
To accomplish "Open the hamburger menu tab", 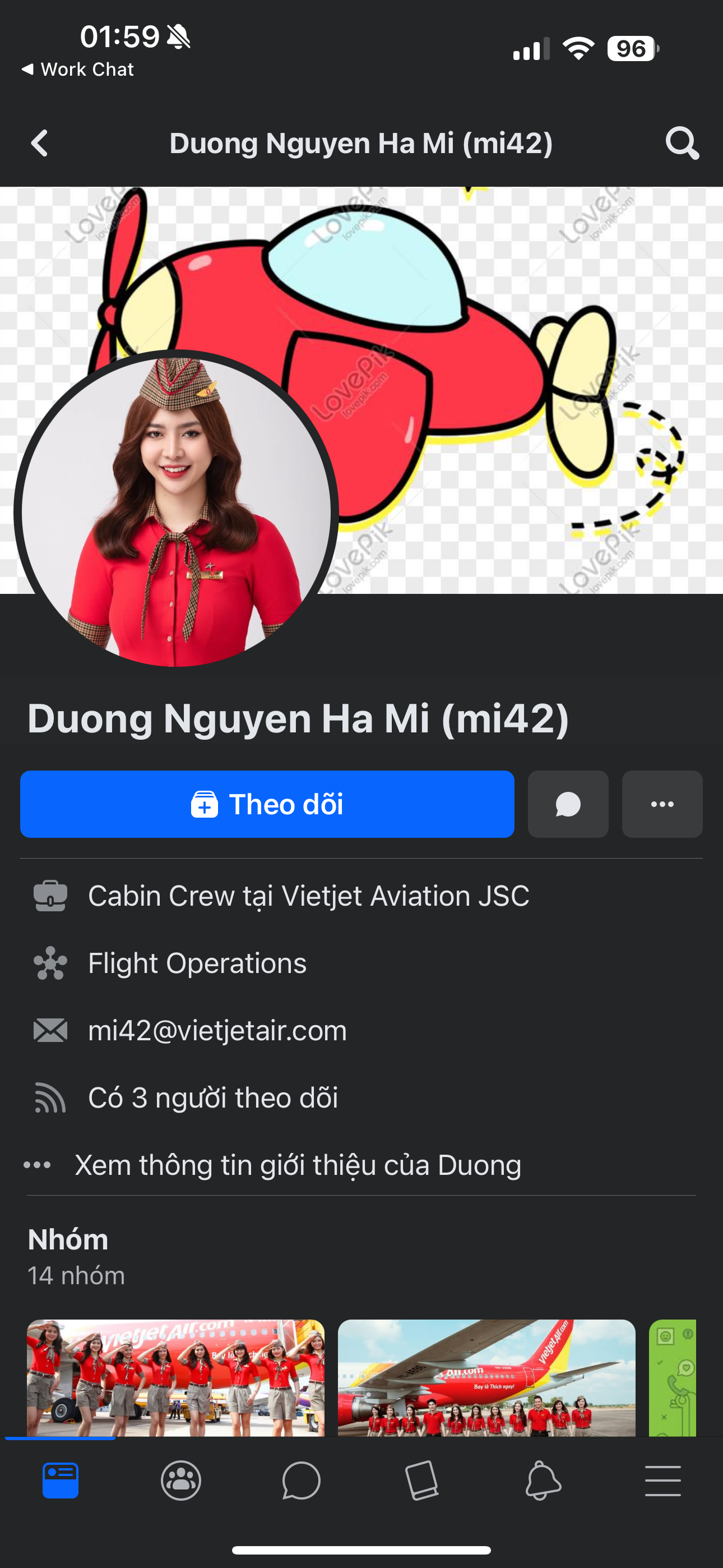I will pos(662,1481).
